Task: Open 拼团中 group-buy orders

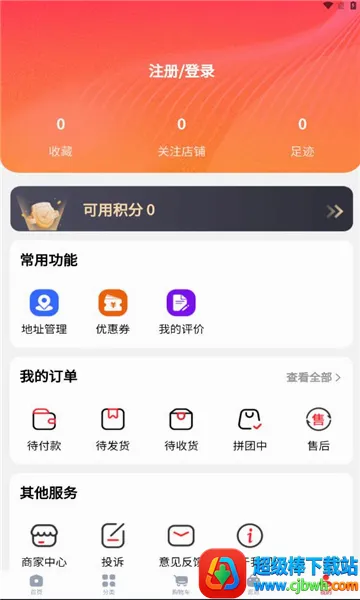Action: (x=249, y=429)
